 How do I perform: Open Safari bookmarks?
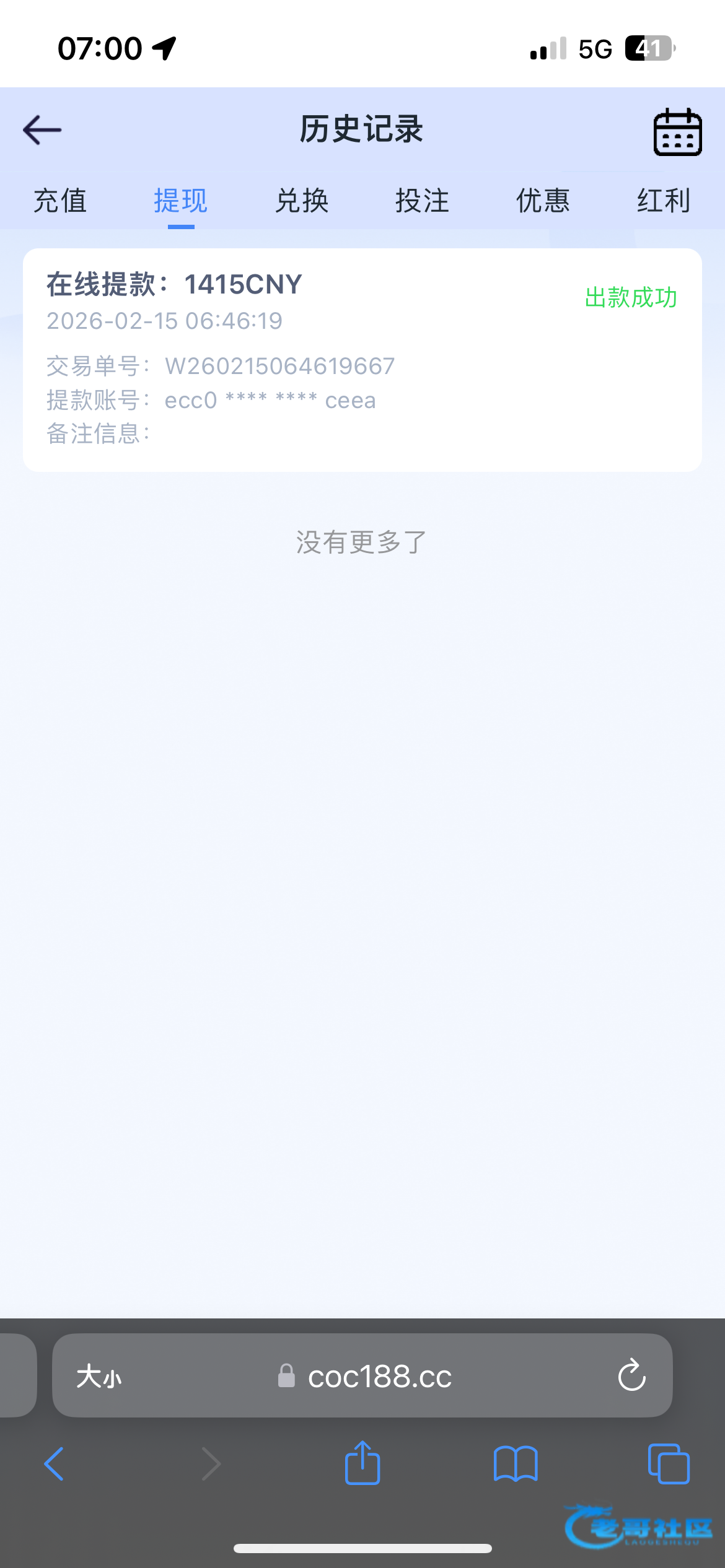[516, 1464]
